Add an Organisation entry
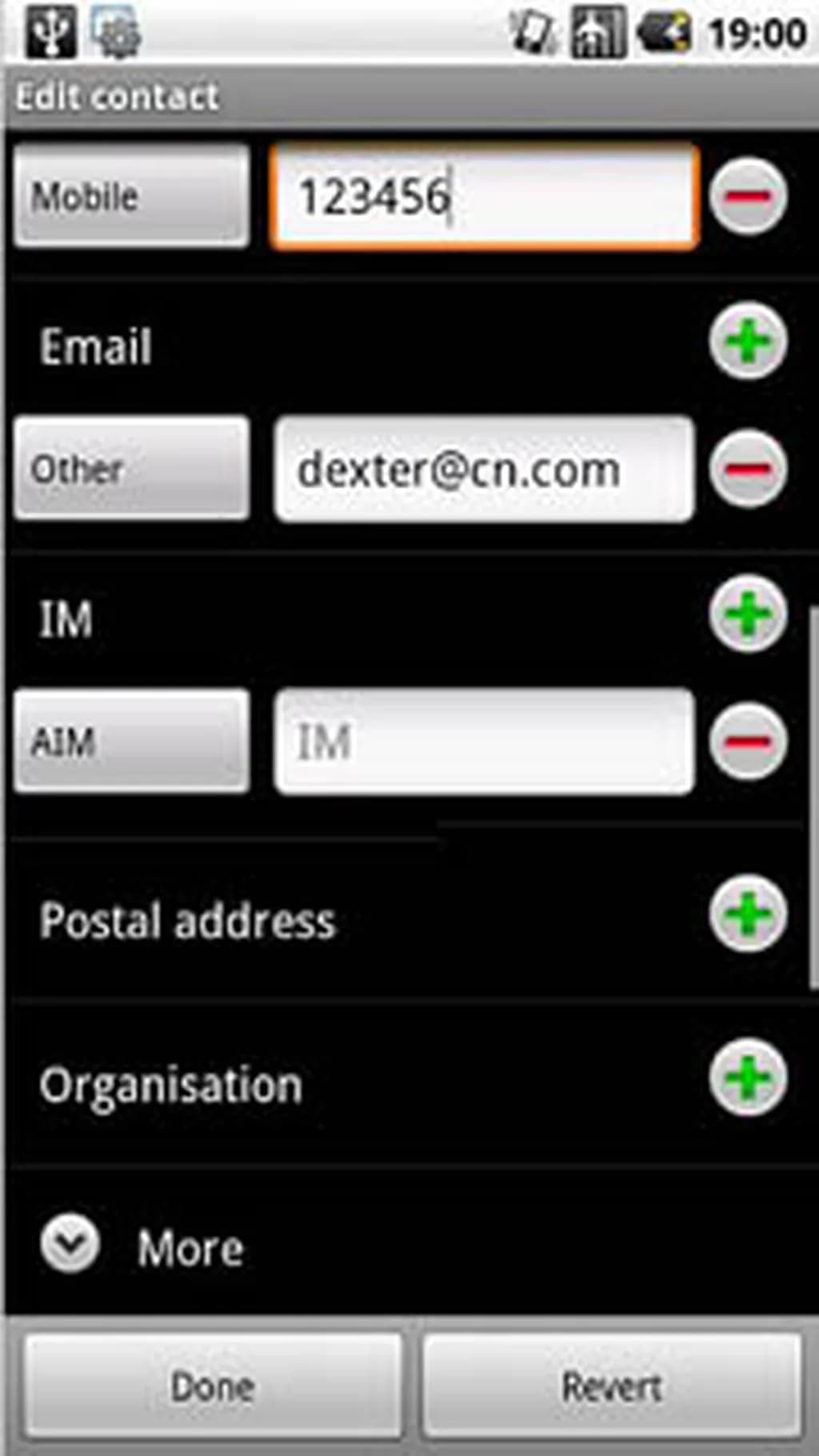This screenshot has width=819, height=1456. point(748,1077)
